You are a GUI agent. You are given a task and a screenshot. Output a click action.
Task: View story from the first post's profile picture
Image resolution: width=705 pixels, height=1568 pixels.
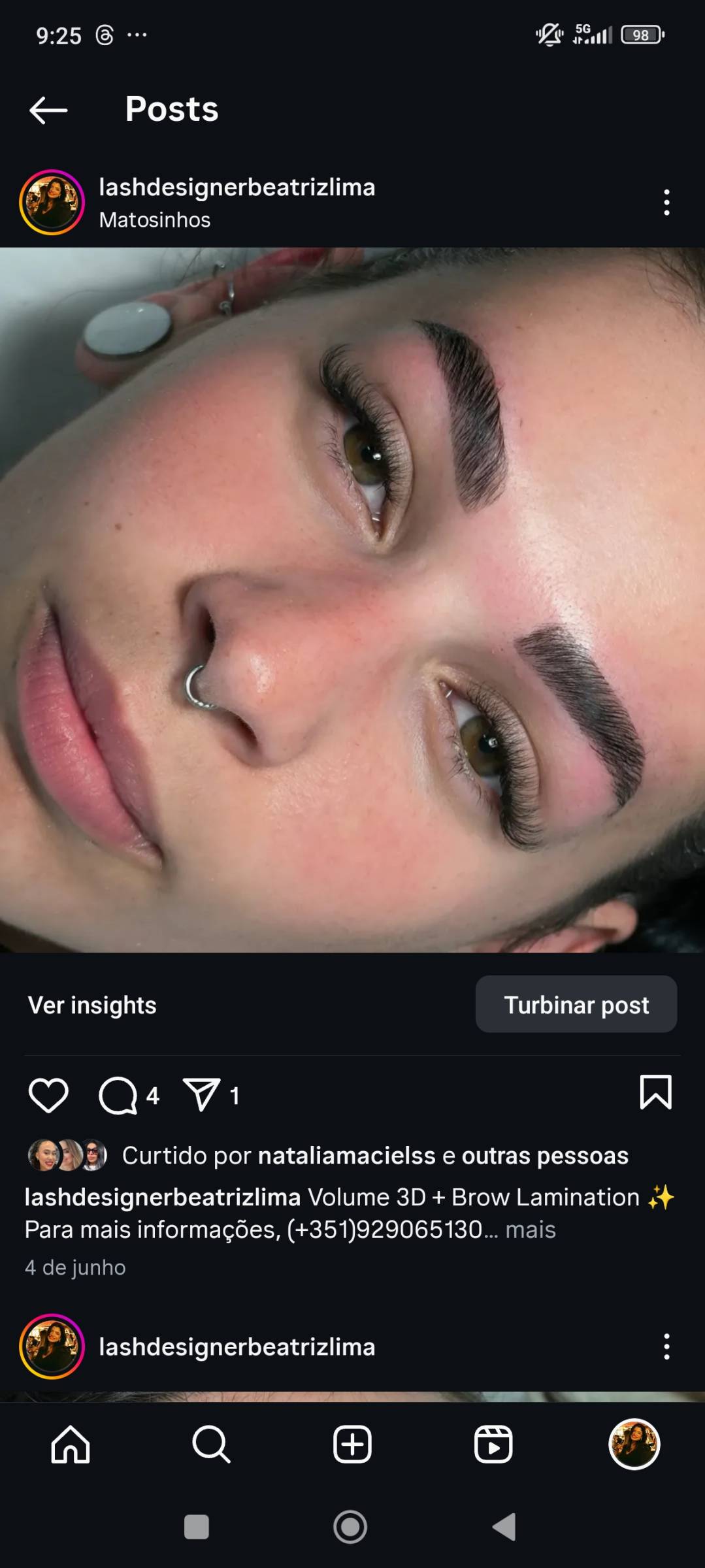[52, 203]
